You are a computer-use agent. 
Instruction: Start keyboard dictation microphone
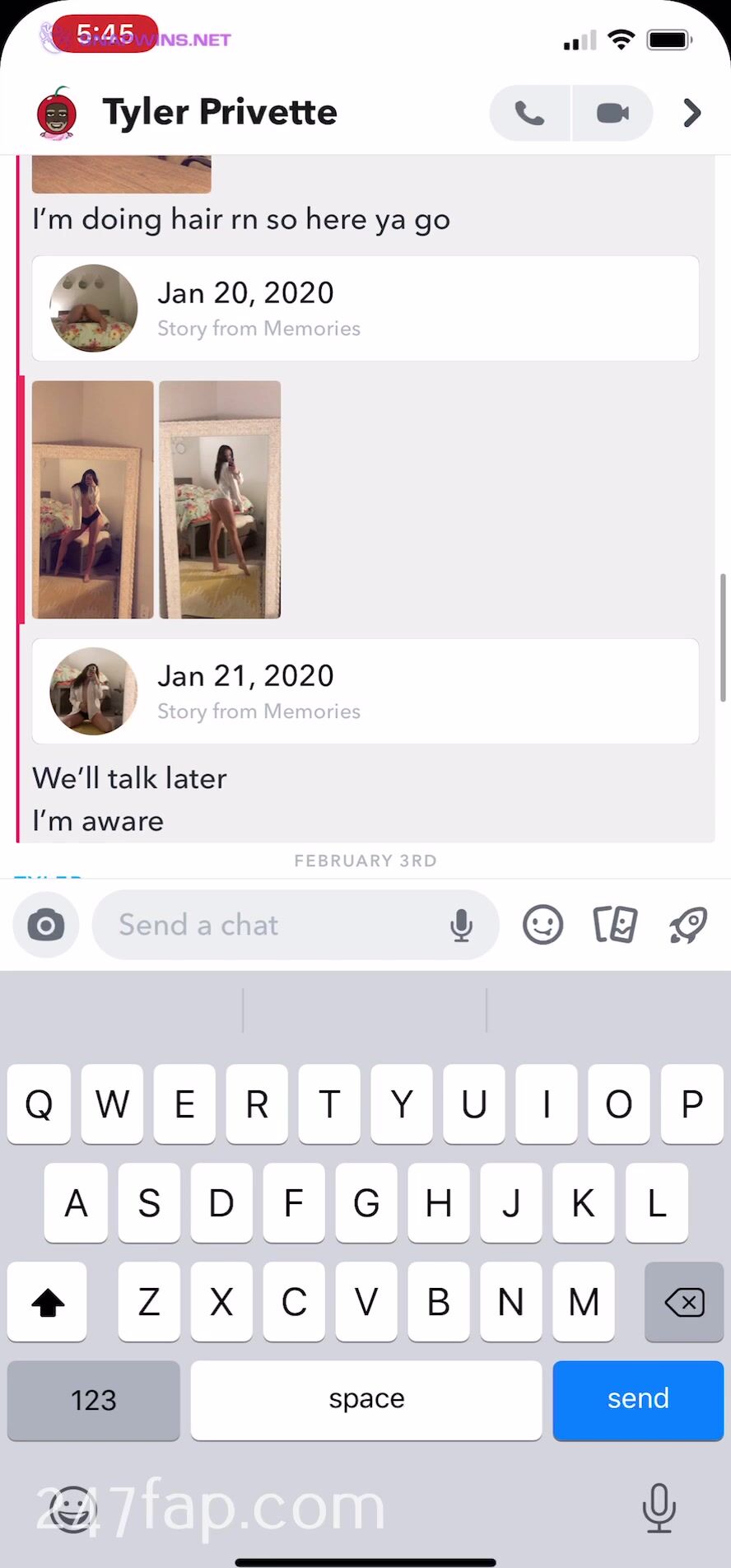click(x=659, y=1508)
